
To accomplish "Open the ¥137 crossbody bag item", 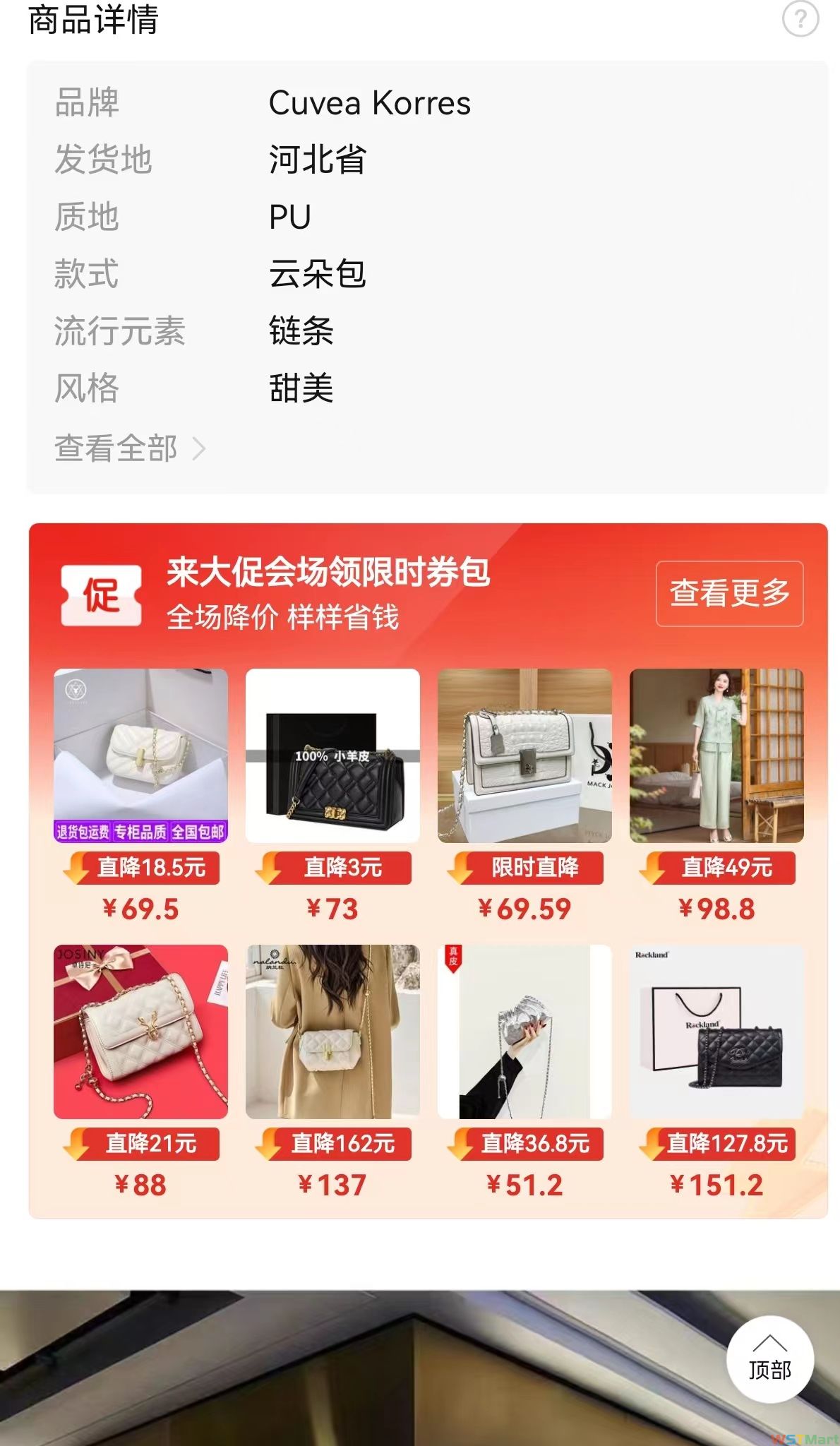I will coord(332,1032).
